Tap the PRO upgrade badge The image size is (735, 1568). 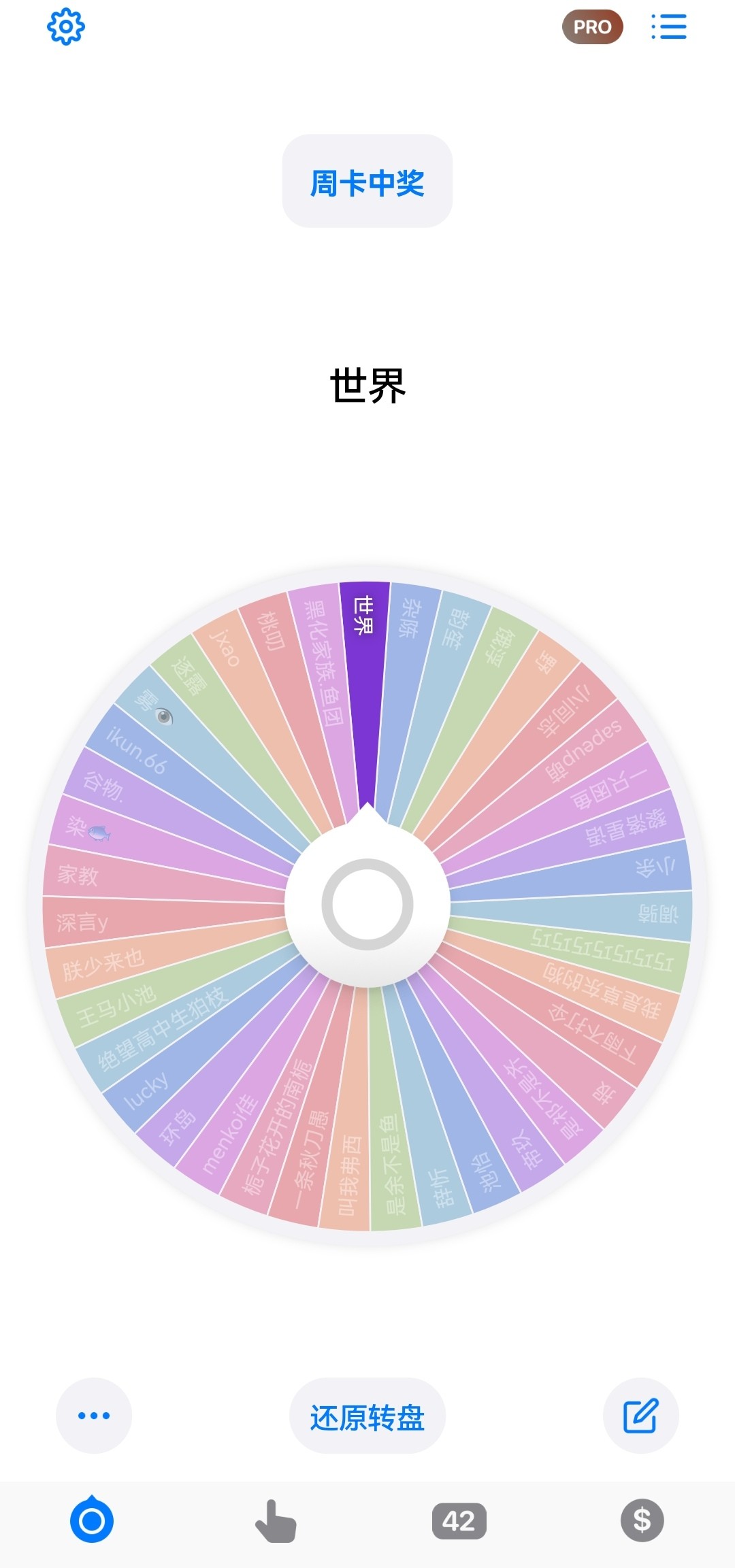[592, 27]
